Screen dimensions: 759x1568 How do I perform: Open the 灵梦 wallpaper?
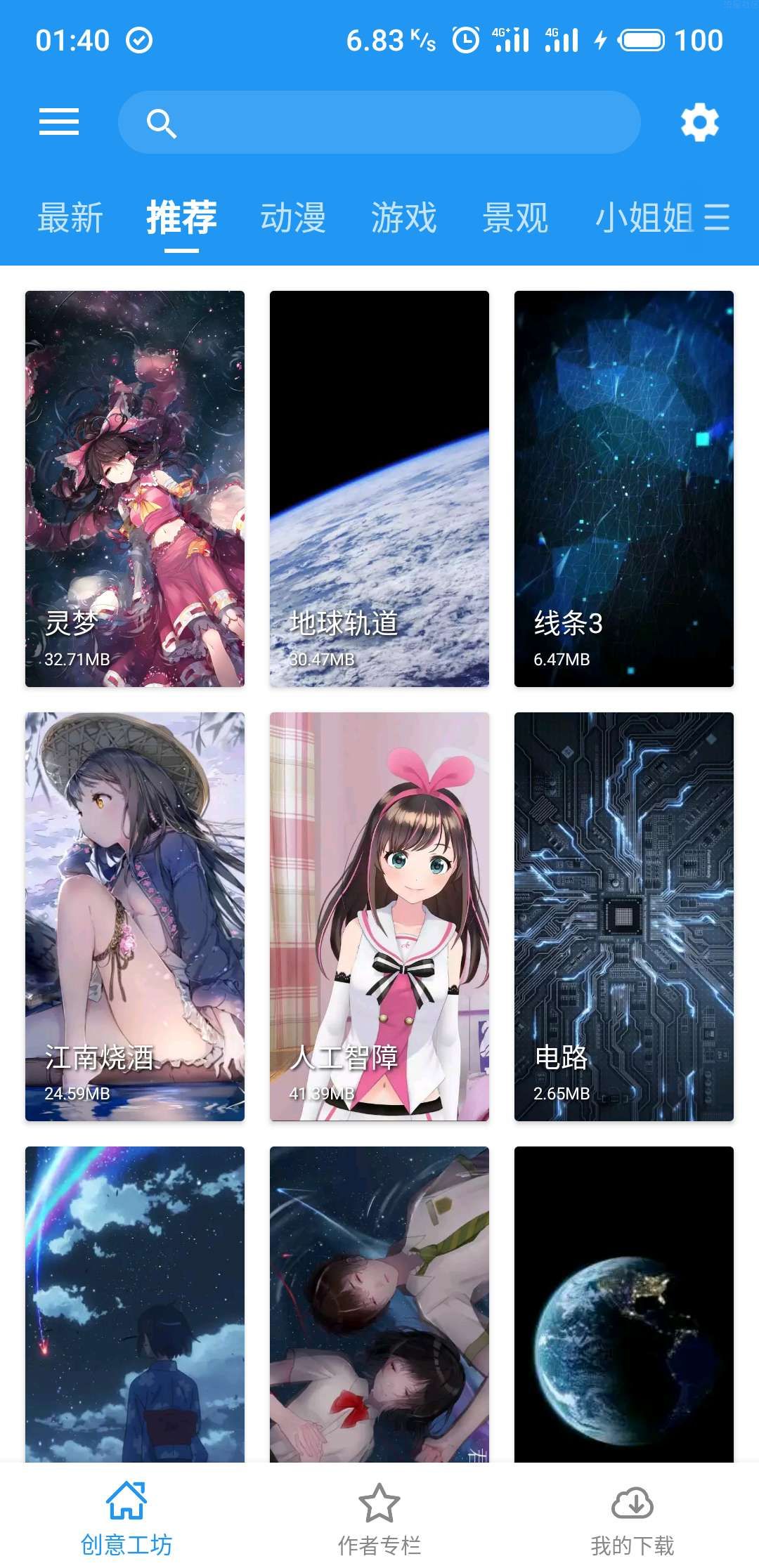click(135, 488)
